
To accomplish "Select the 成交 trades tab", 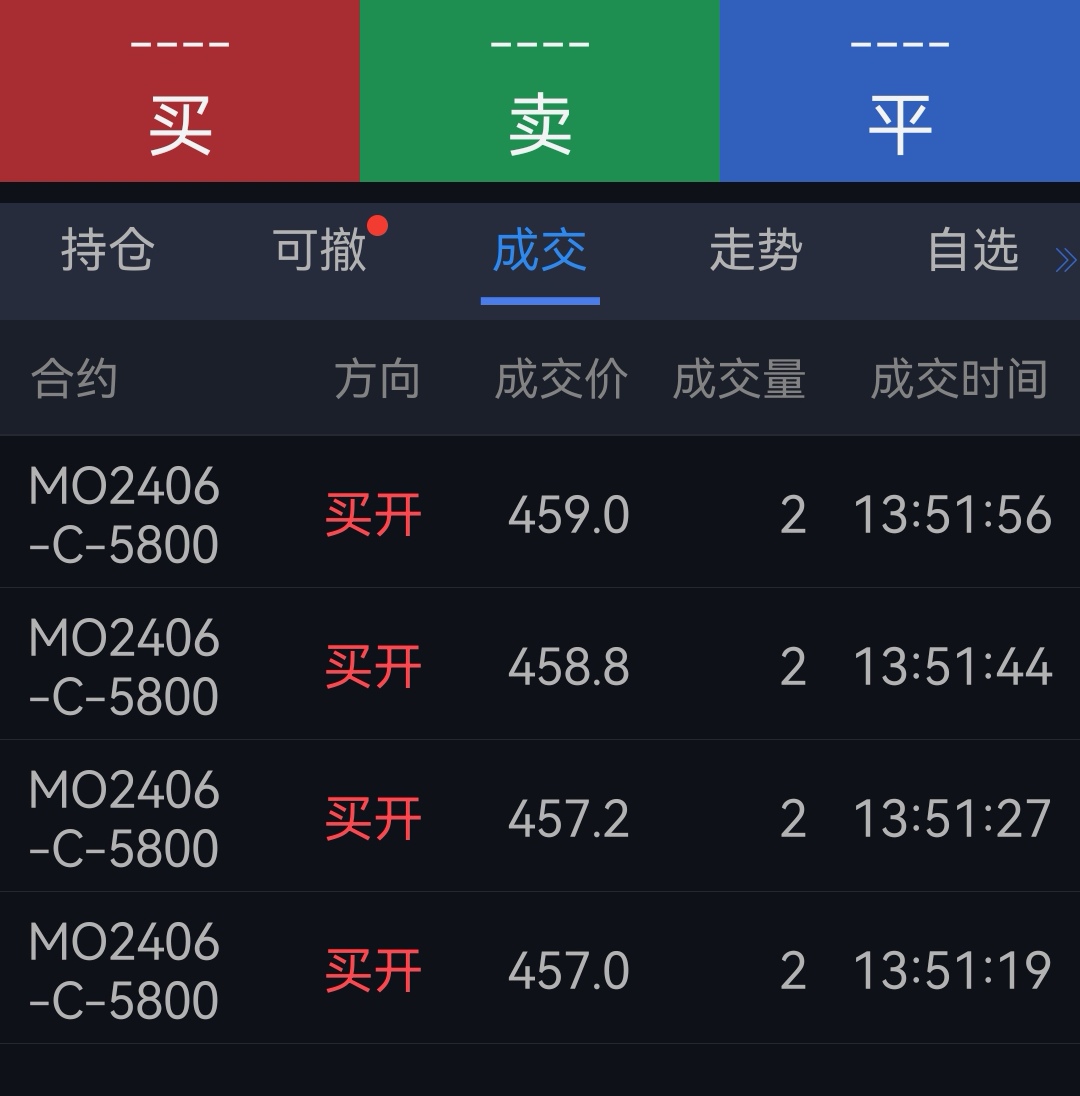I will (x=540, y=250).
